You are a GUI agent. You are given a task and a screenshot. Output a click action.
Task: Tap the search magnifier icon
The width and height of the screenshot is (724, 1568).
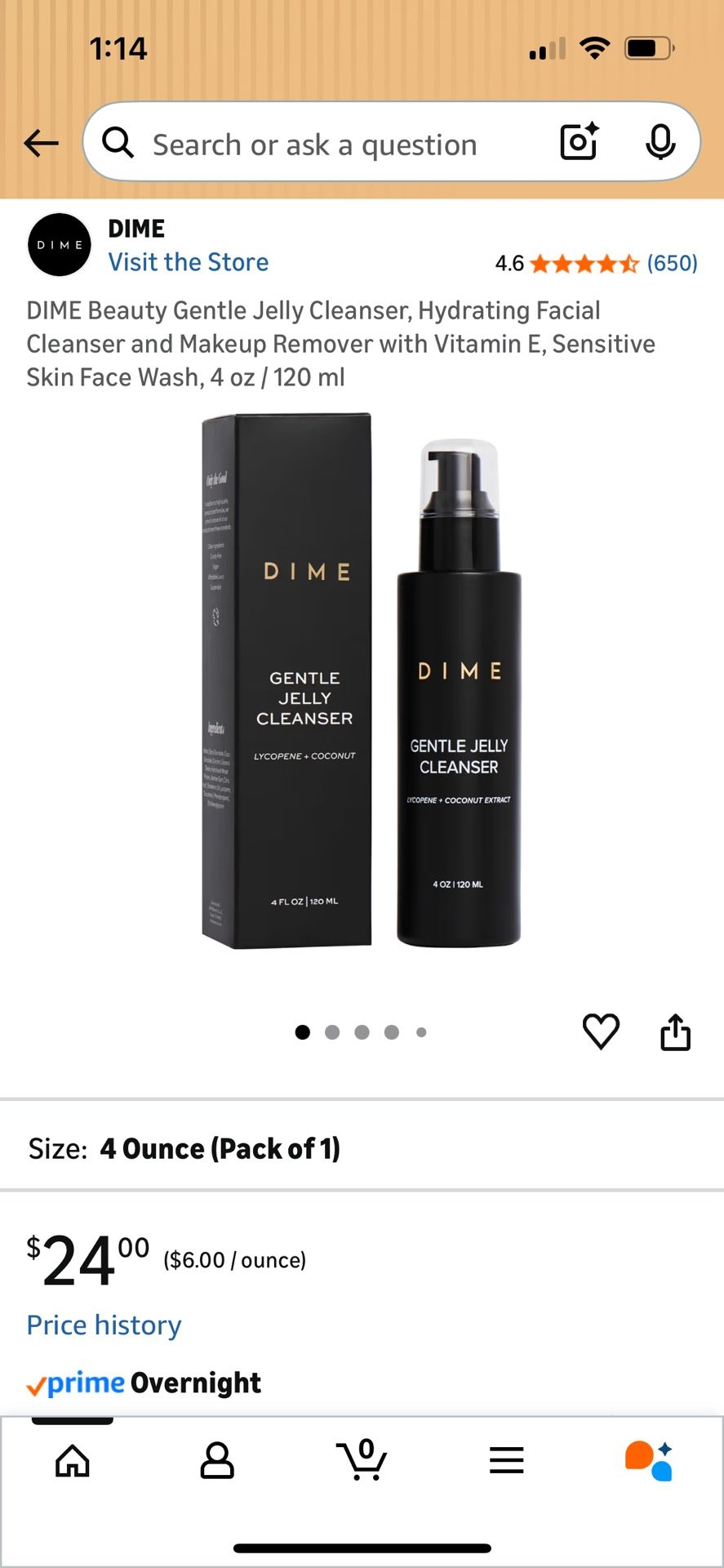point(118,142)
